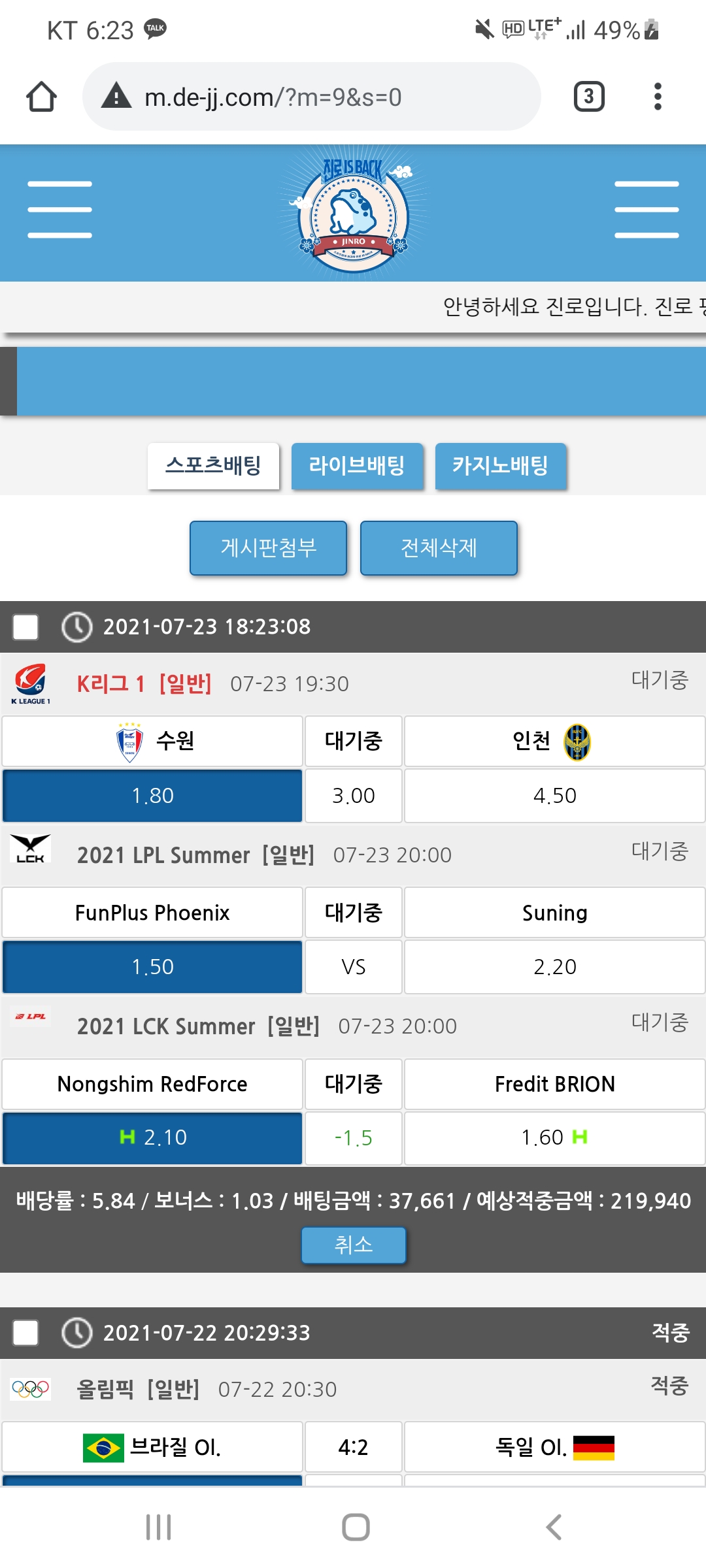Cancel the bet with 취소 button
706x1568 pixels.
[353, 1245]
